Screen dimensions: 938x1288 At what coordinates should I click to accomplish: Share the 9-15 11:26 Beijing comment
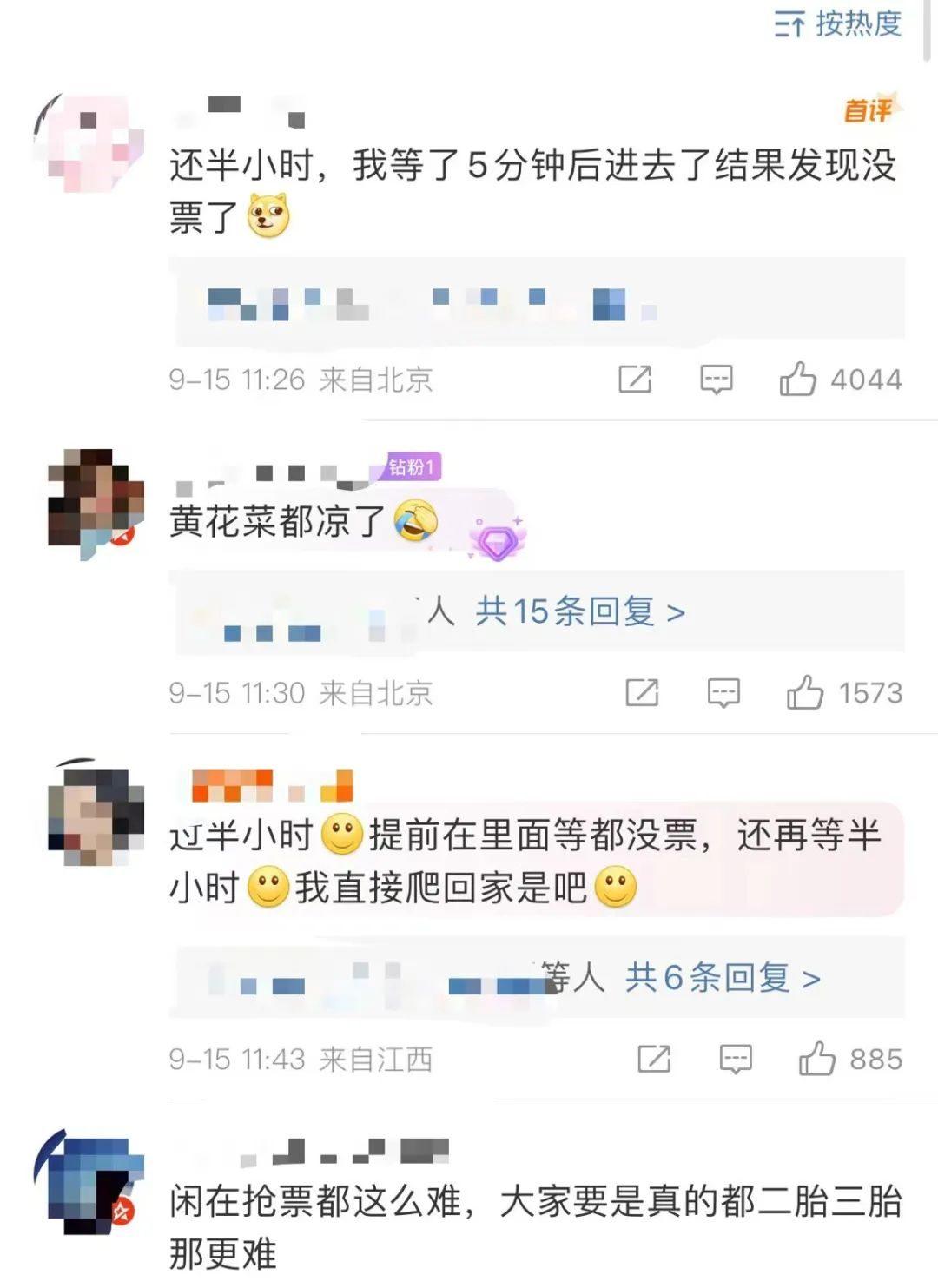coord(635,380)
